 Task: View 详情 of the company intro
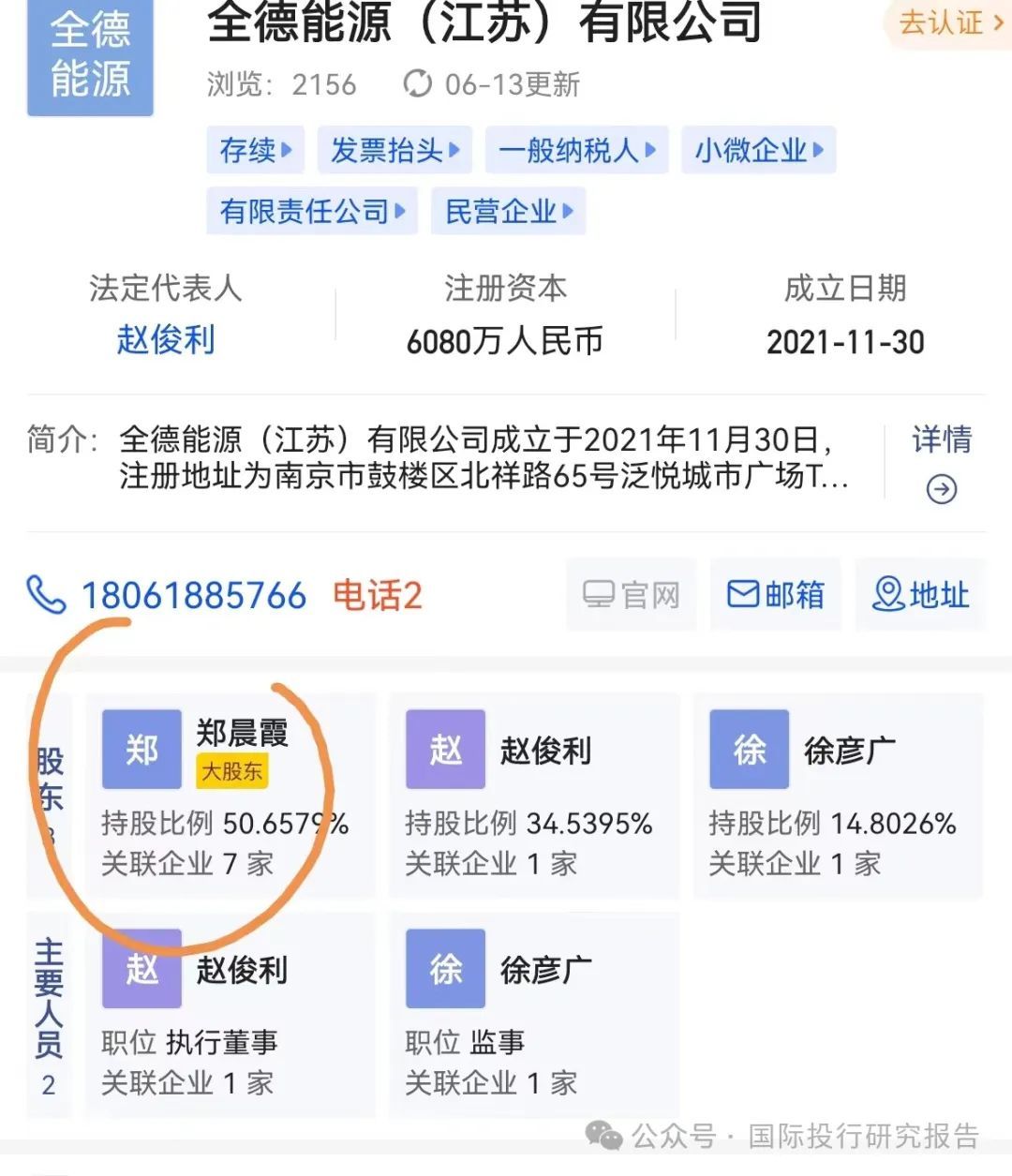coord(941,463)
